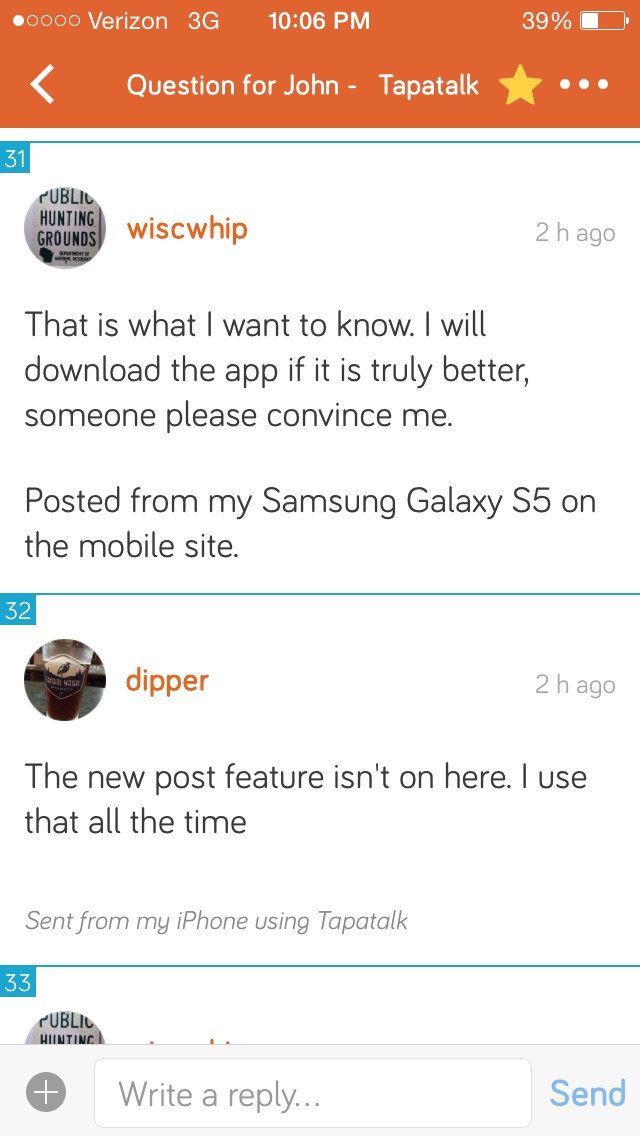Open dipper's avatar

pos(65,680)
